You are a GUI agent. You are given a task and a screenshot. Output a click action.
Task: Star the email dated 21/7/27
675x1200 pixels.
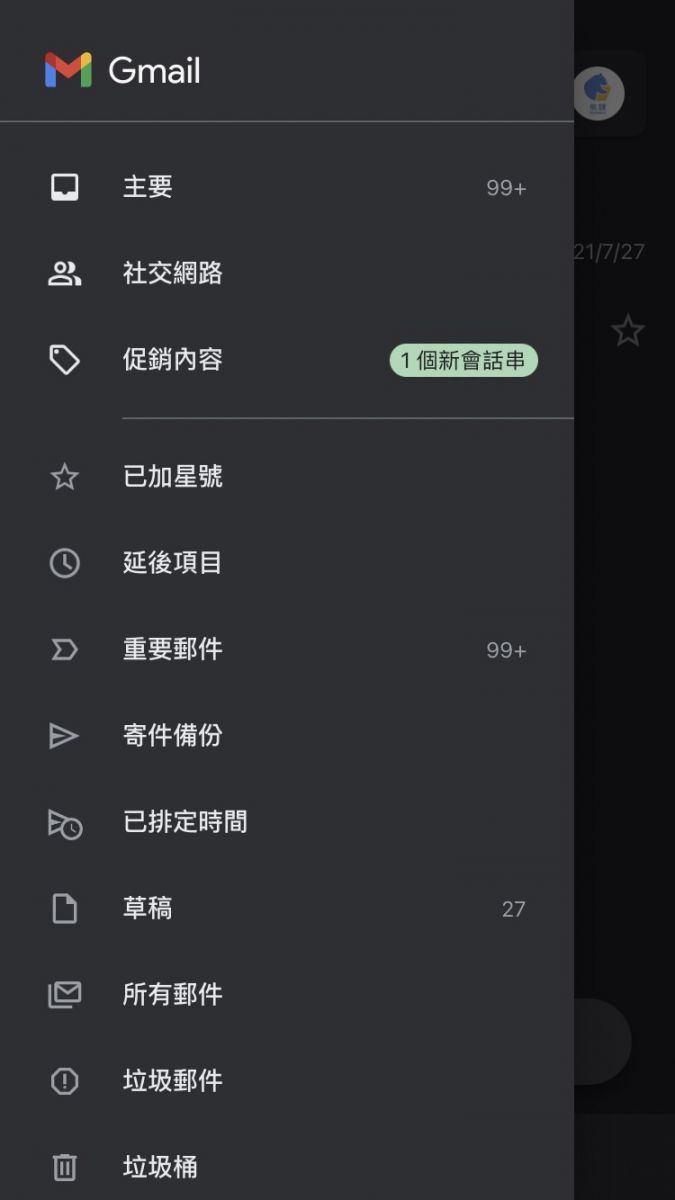[628, 330]
